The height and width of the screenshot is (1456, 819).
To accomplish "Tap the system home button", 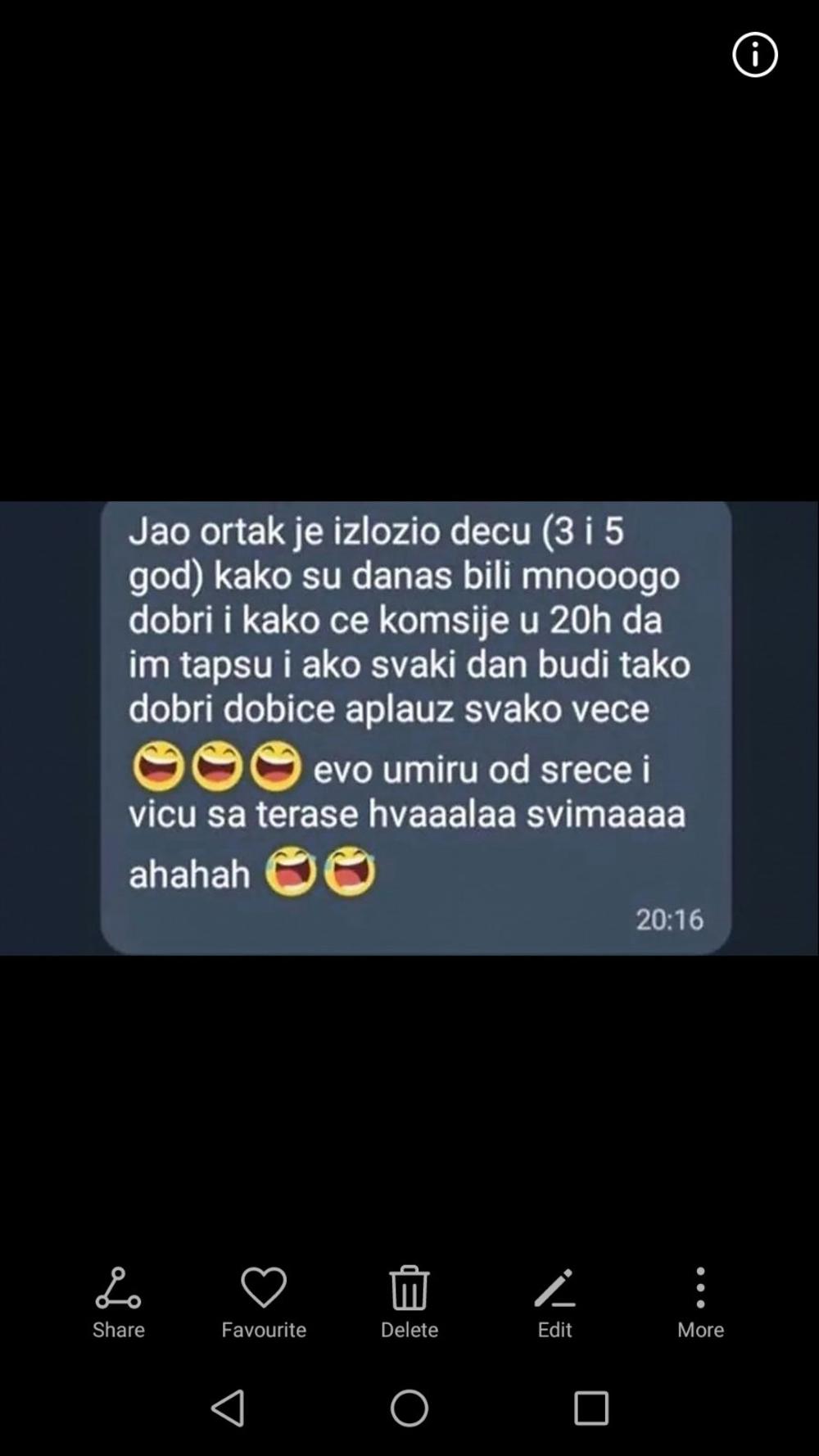I will (409, 1408).
